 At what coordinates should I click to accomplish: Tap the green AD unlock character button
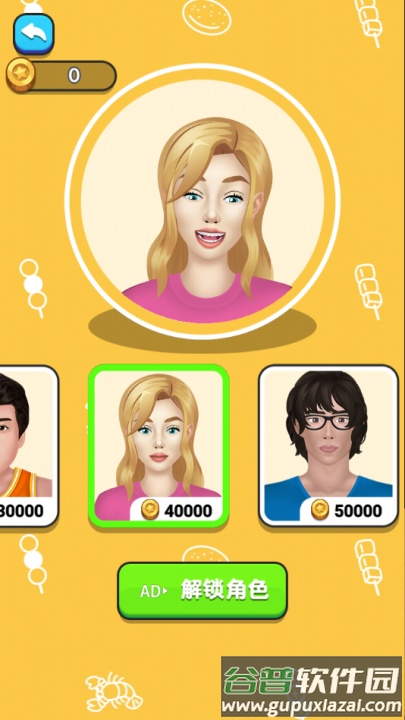coord(202,591)
